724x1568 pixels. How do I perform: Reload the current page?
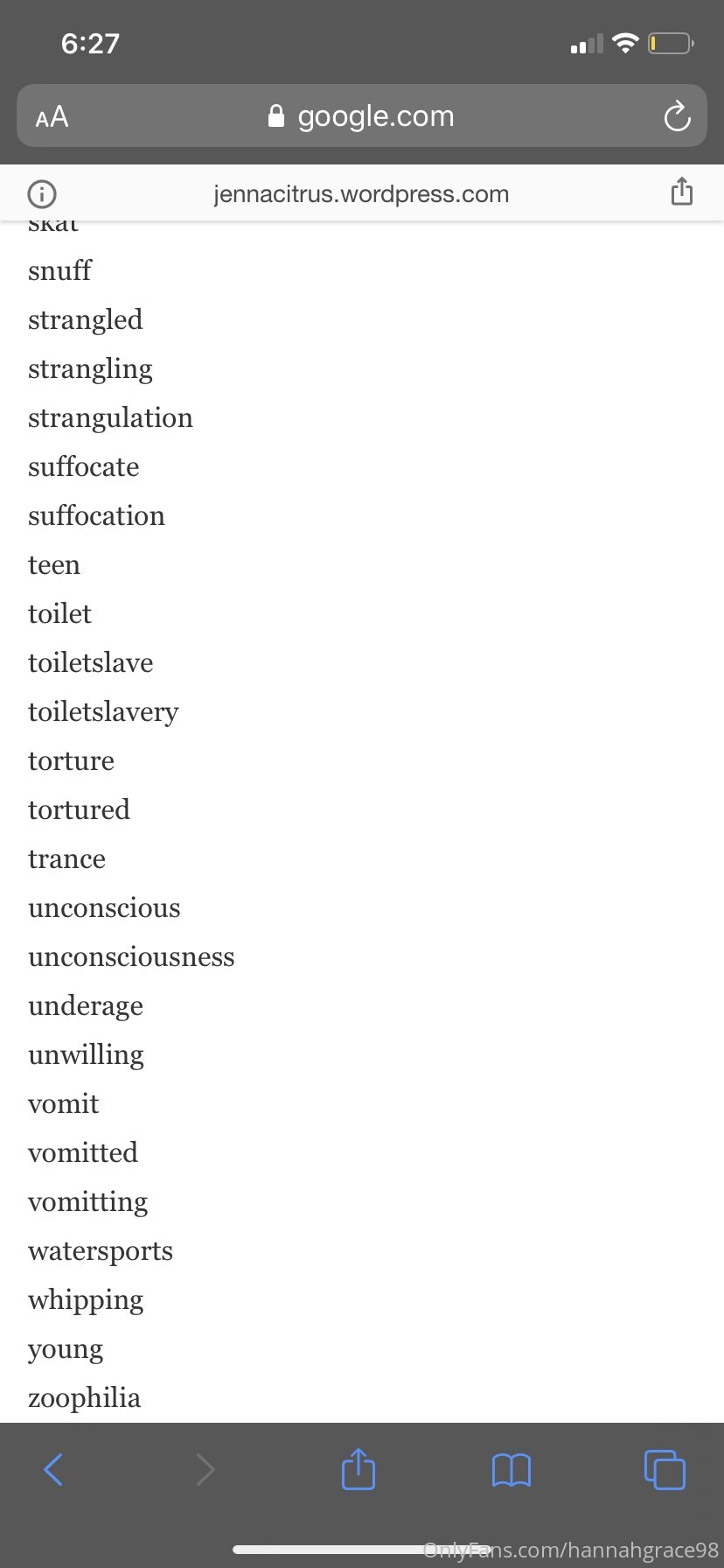tap(677, 115)
